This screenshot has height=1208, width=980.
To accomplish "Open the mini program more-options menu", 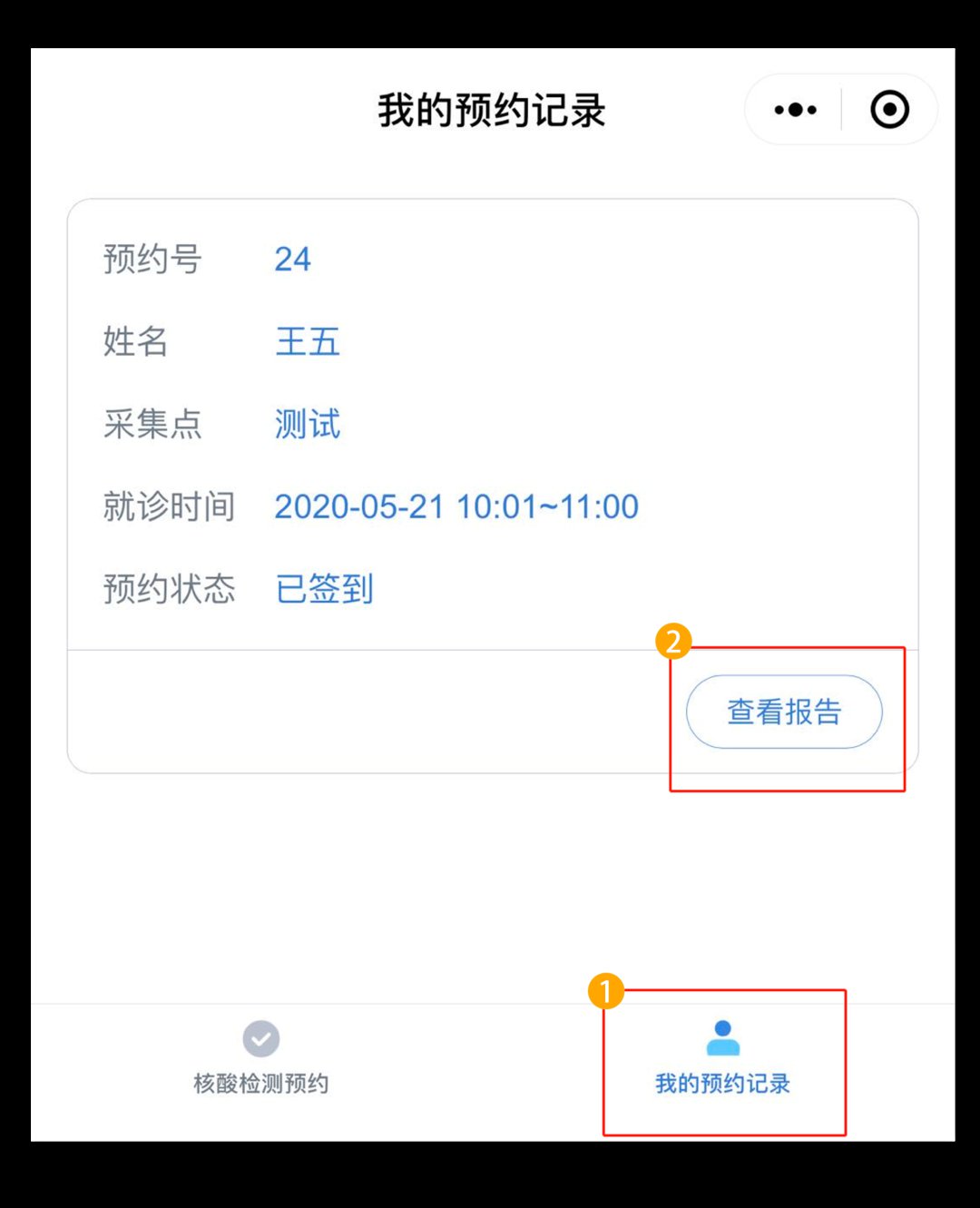I will click(795, 110).
